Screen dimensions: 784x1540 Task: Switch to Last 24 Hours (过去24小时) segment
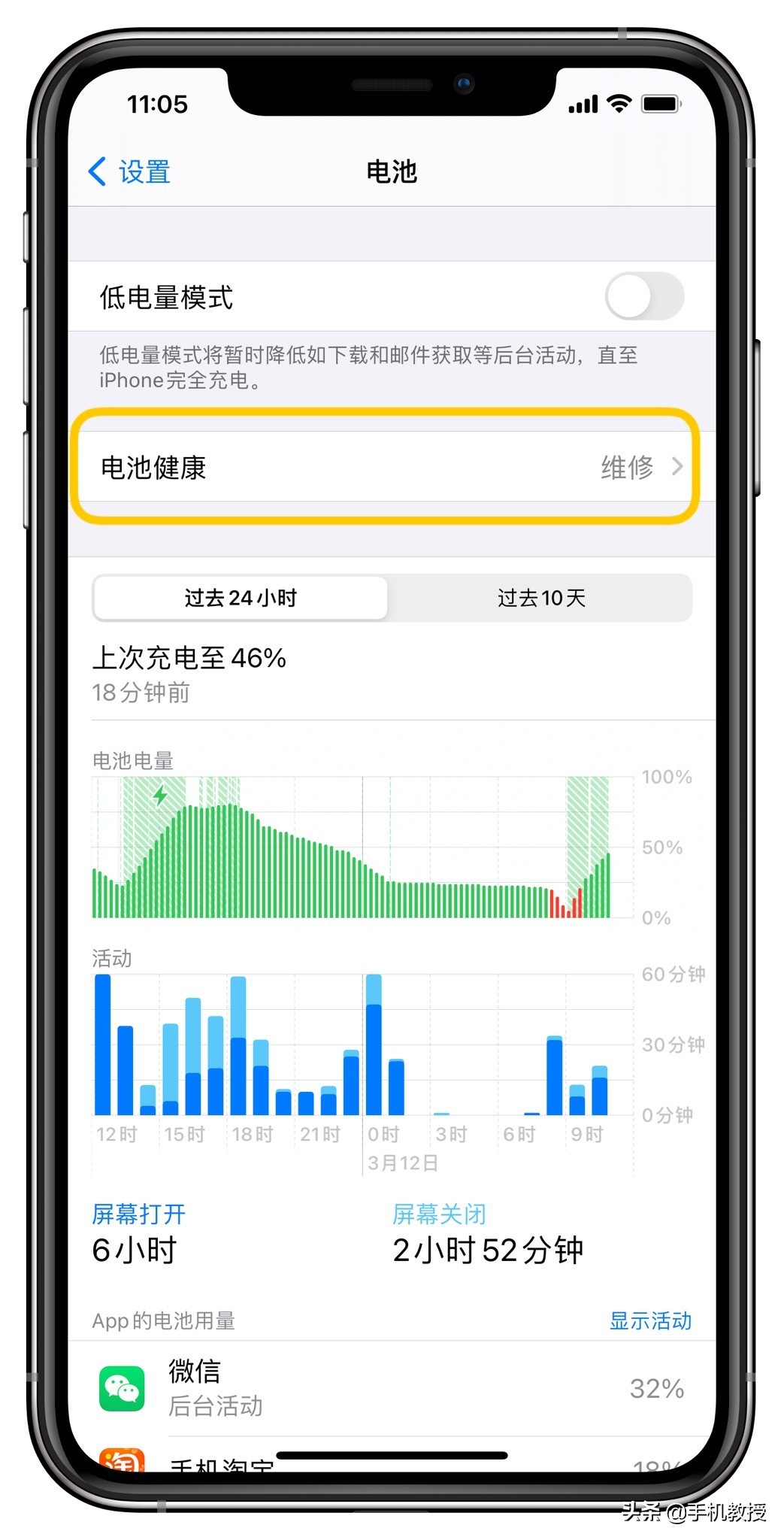pyautogui.click(x=241, y=599)
